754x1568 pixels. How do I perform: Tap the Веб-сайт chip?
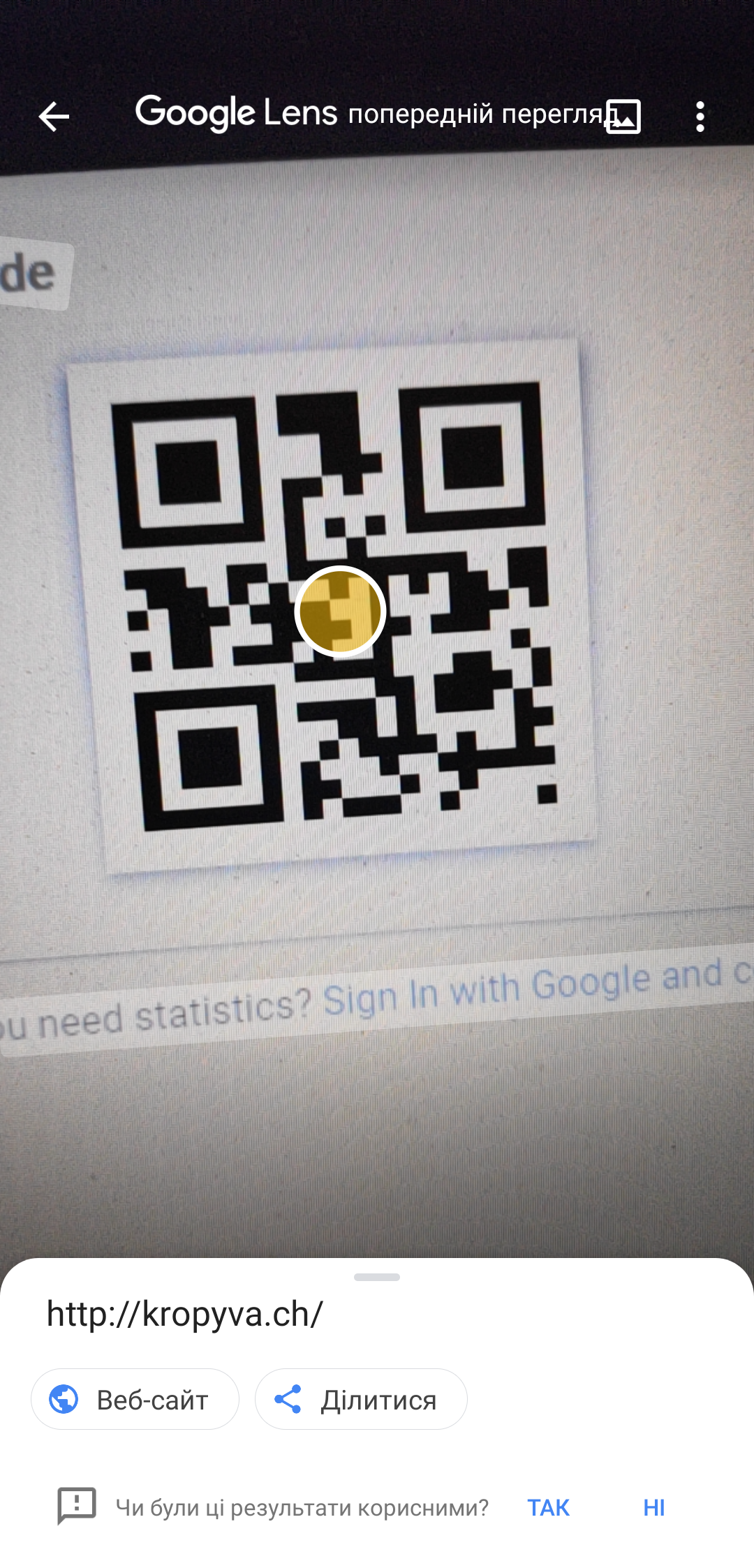[x=135, y=1399]
